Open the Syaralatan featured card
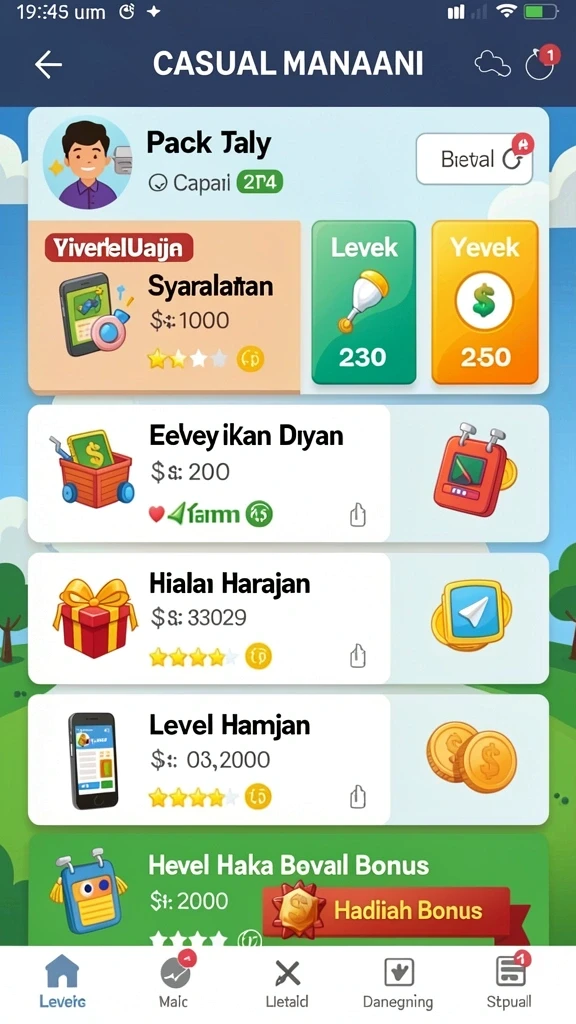576x1024 pixels. click(x=164, y=306)
